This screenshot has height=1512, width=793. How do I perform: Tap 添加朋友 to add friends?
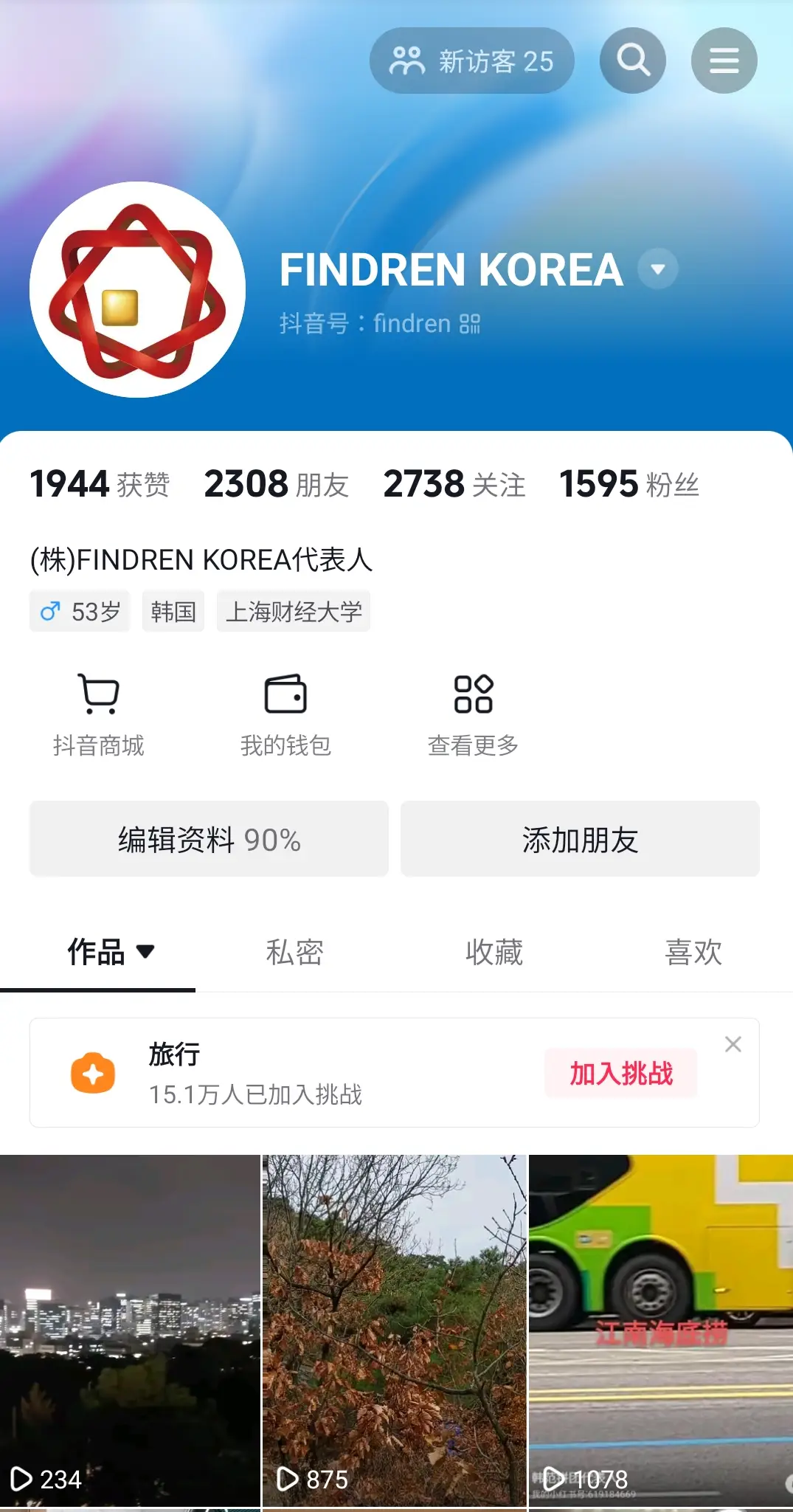point(578,839)
